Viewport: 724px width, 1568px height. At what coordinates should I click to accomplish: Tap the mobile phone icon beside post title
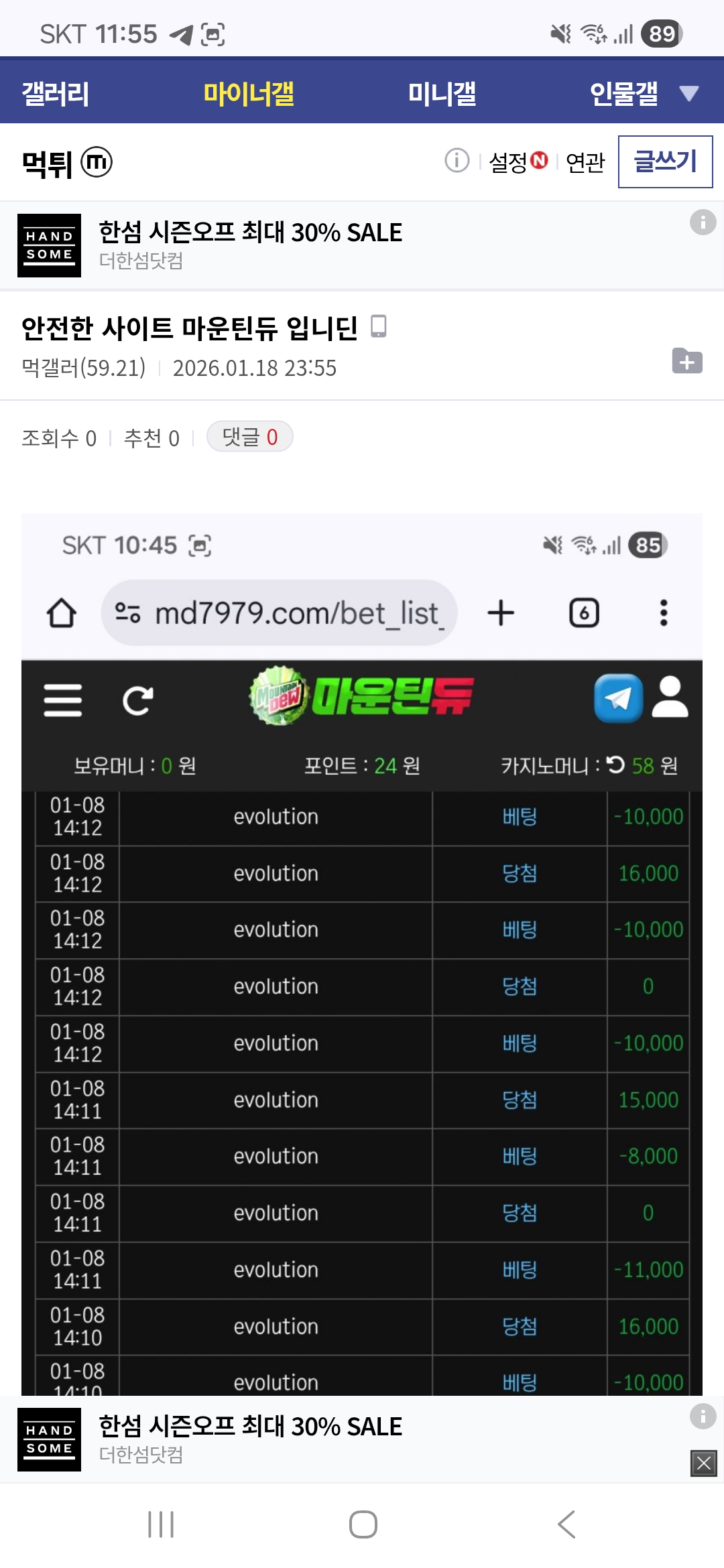(x=379, y=328)
